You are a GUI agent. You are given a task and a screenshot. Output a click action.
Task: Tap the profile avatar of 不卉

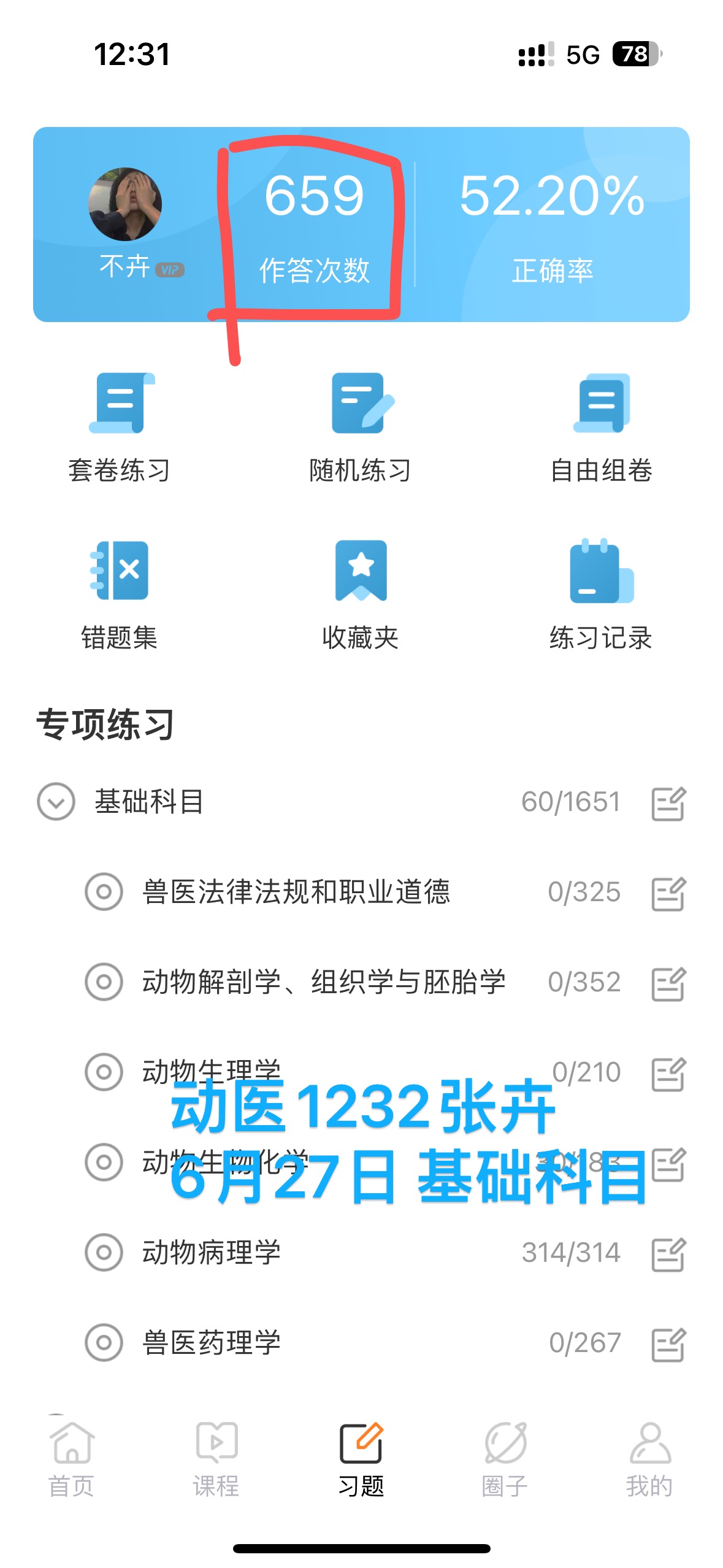tap(125, 204)
